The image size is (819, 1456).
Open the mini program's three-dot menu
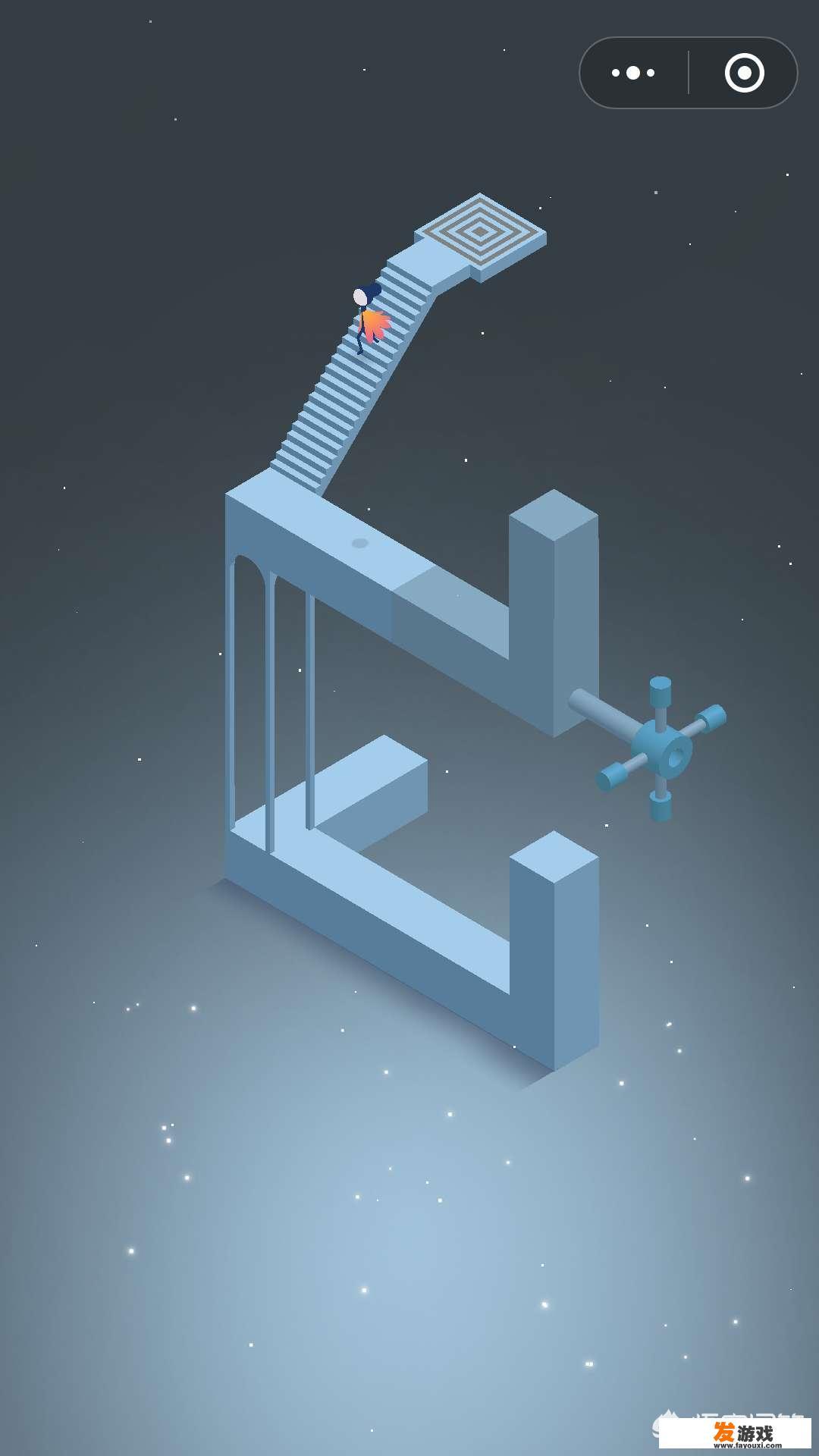click(x=633, y=73)
